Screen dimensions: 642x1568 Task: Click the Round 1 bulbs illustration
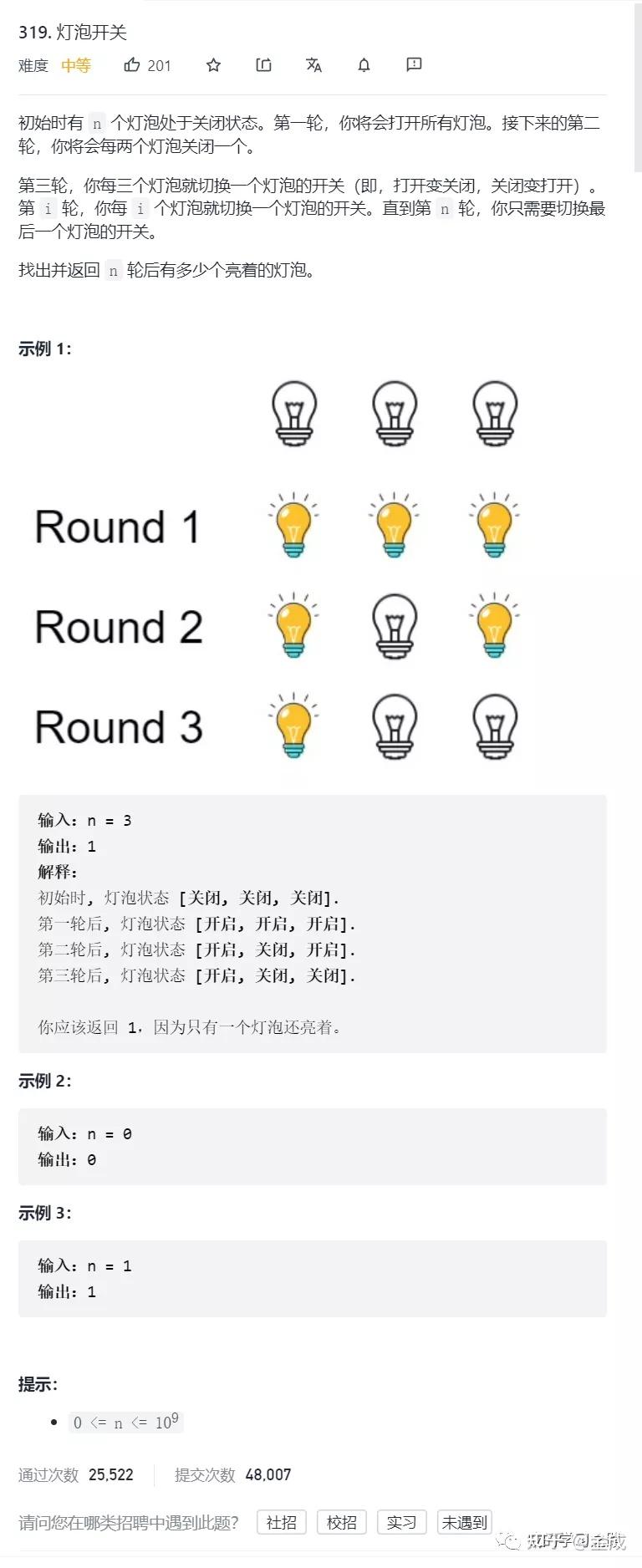pos(393,525)
